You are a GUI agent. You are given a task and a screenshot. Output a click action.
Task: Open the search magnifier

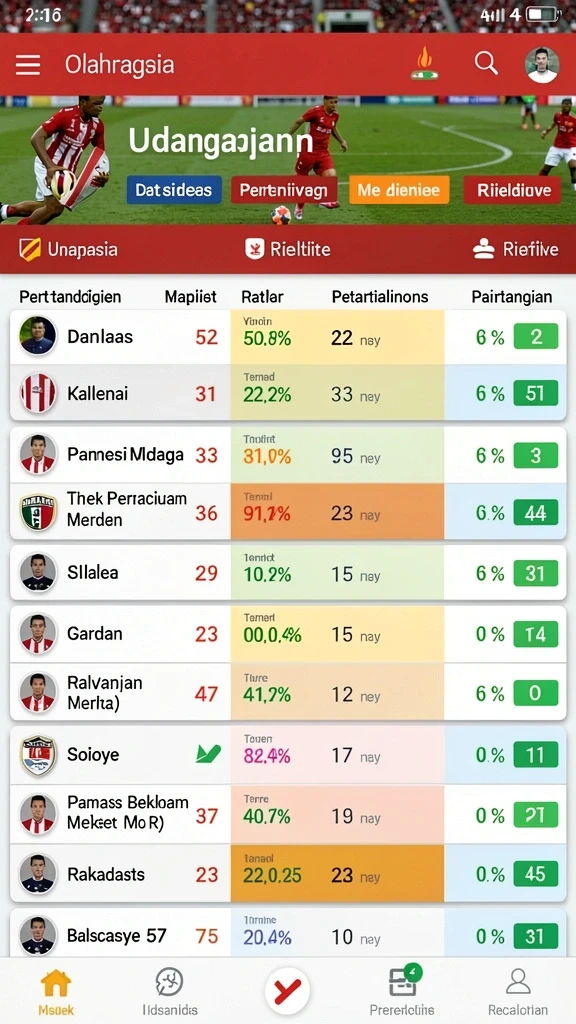tap(486, 63)
